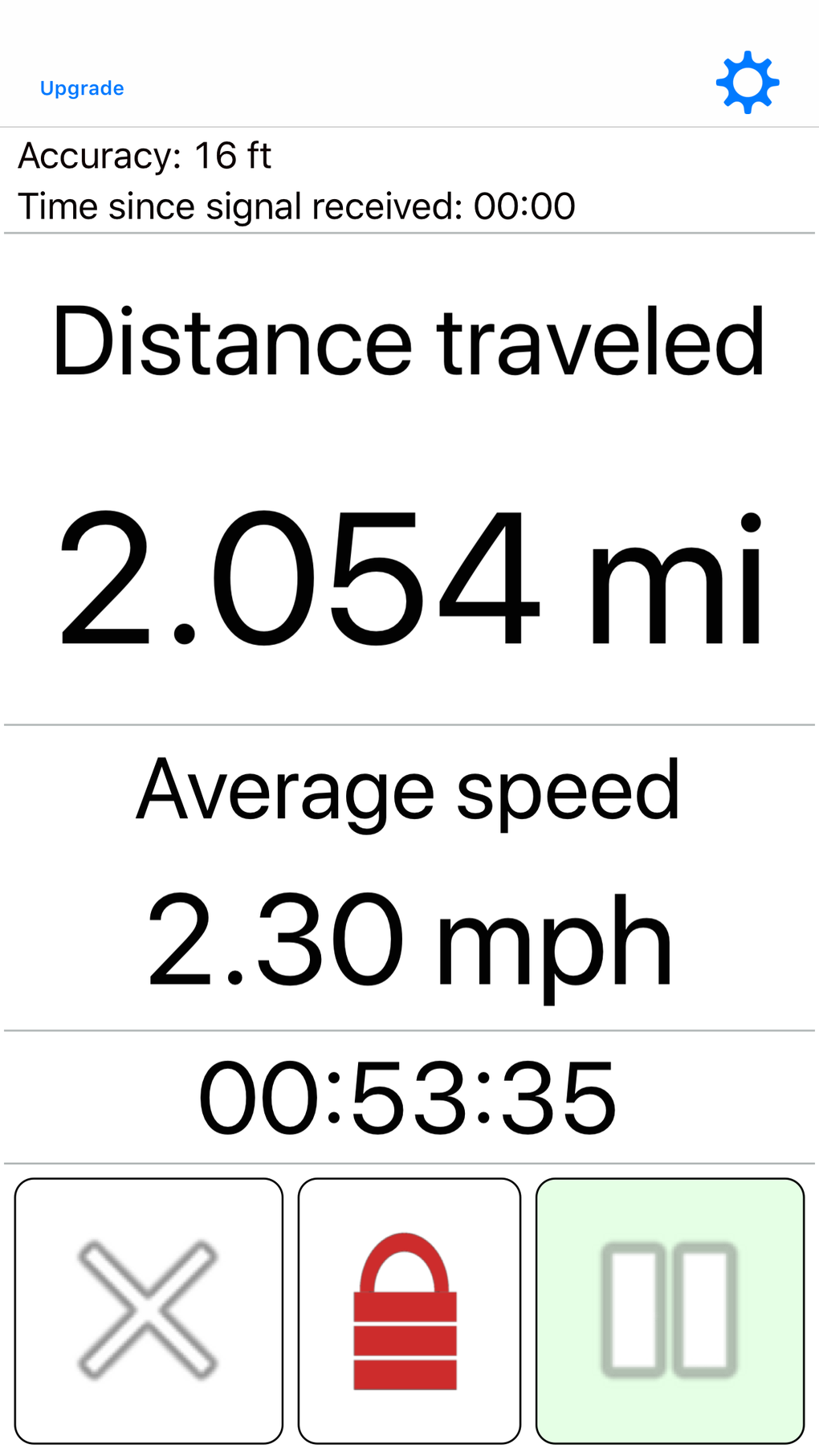Open settings via the gear icon
Screen dimensions: 819x1456
(x=748, y=83)
